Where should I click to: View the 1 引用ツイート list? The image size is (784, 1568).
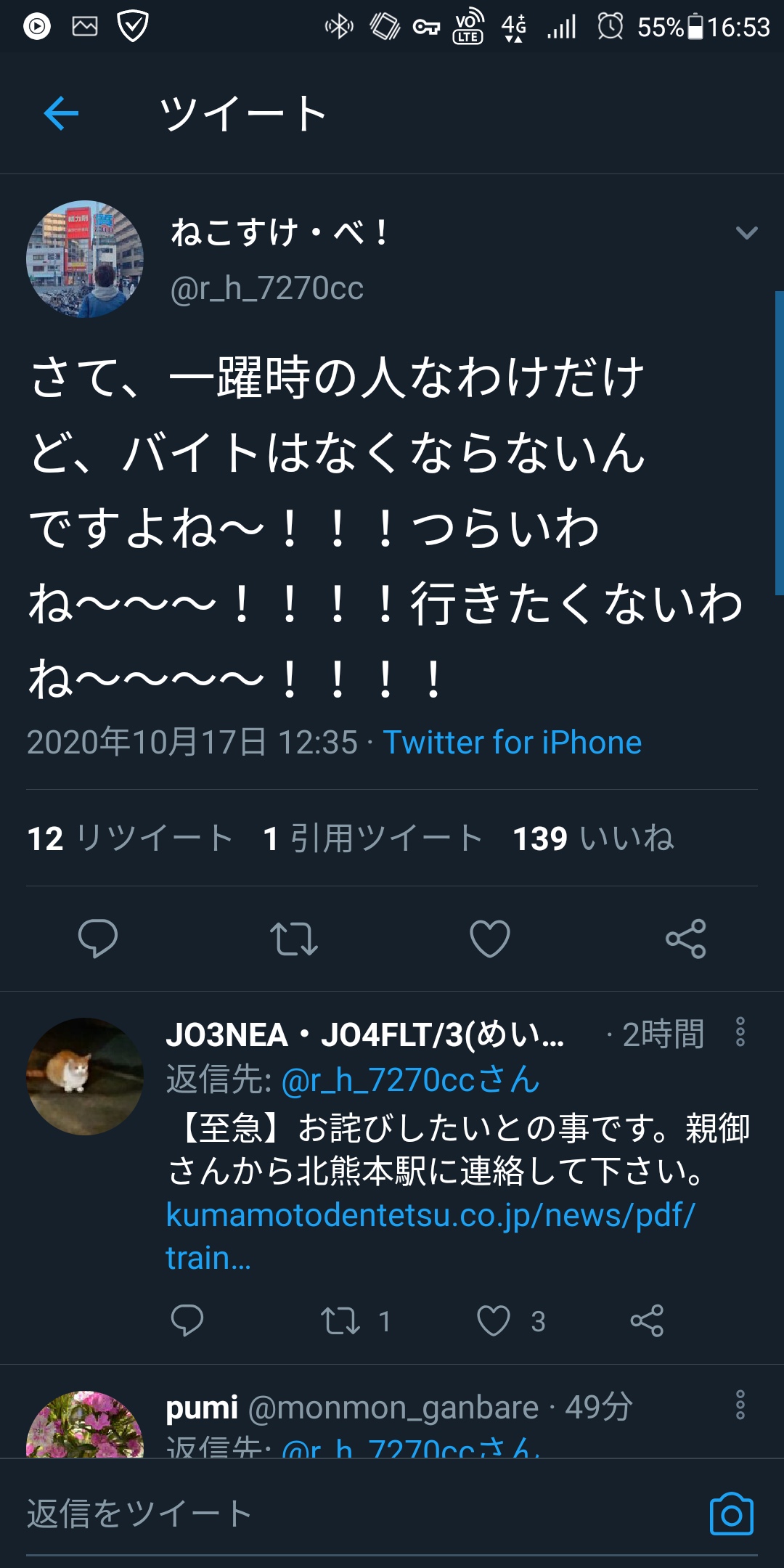coord(373,838)
